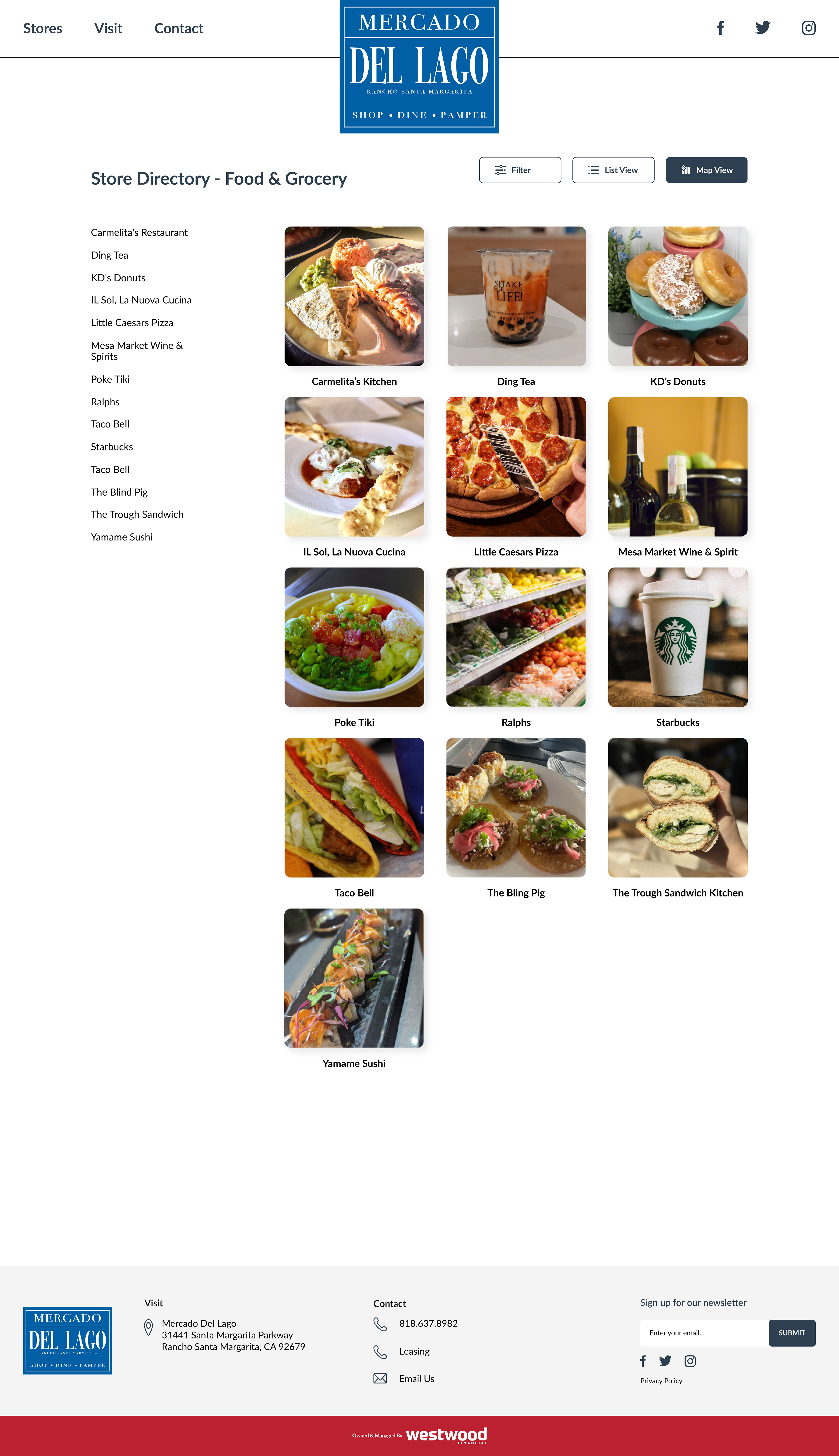View the Starbucks store tile

[678, 647]
